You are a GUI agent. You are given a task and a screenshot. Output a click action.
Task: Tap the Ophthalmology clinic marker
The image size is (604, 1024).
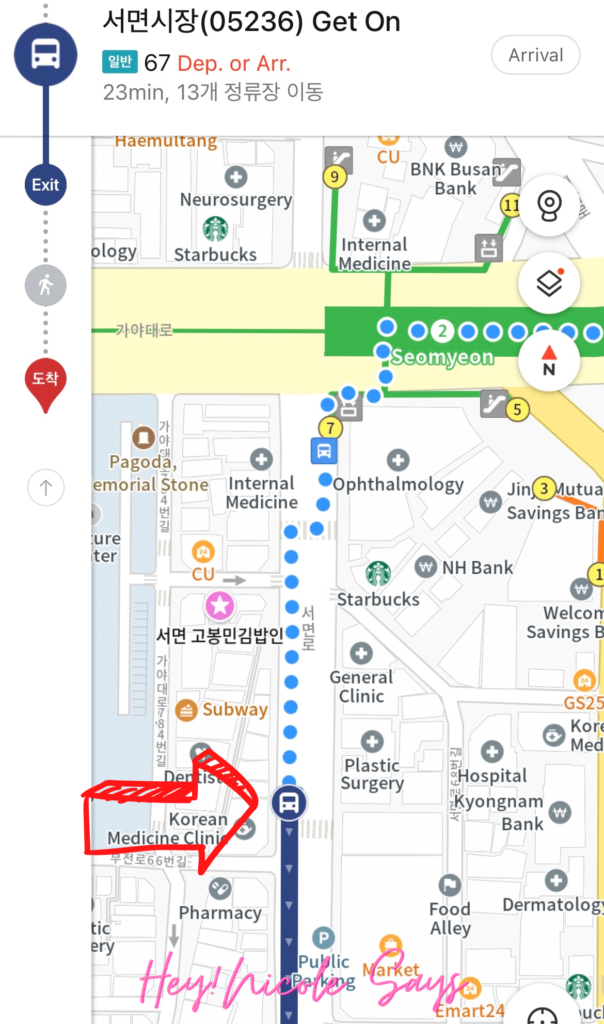(x=398, y=461)
